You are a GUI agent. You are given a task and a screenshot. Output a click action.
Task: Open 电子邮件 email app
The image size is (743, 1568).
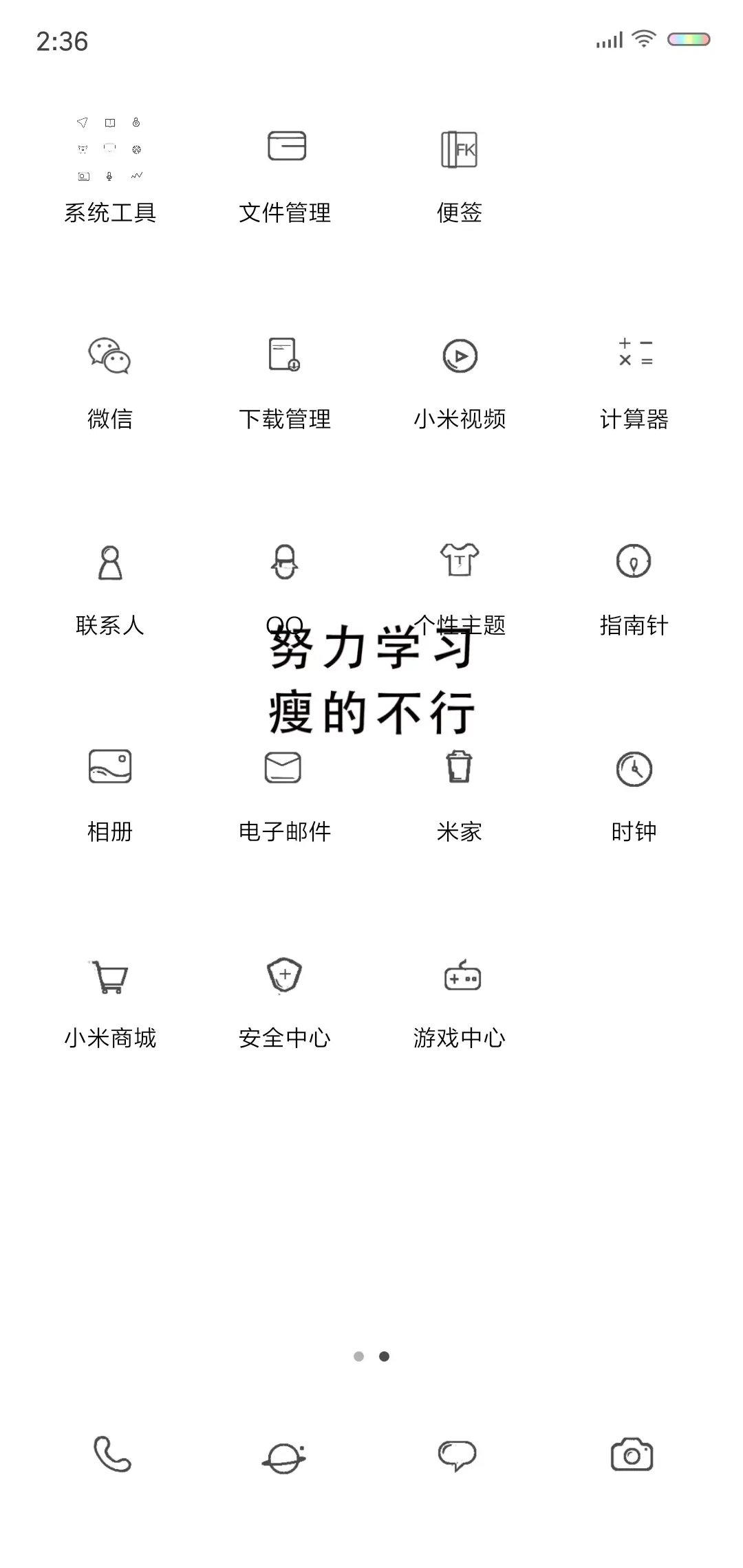point(285,769)
